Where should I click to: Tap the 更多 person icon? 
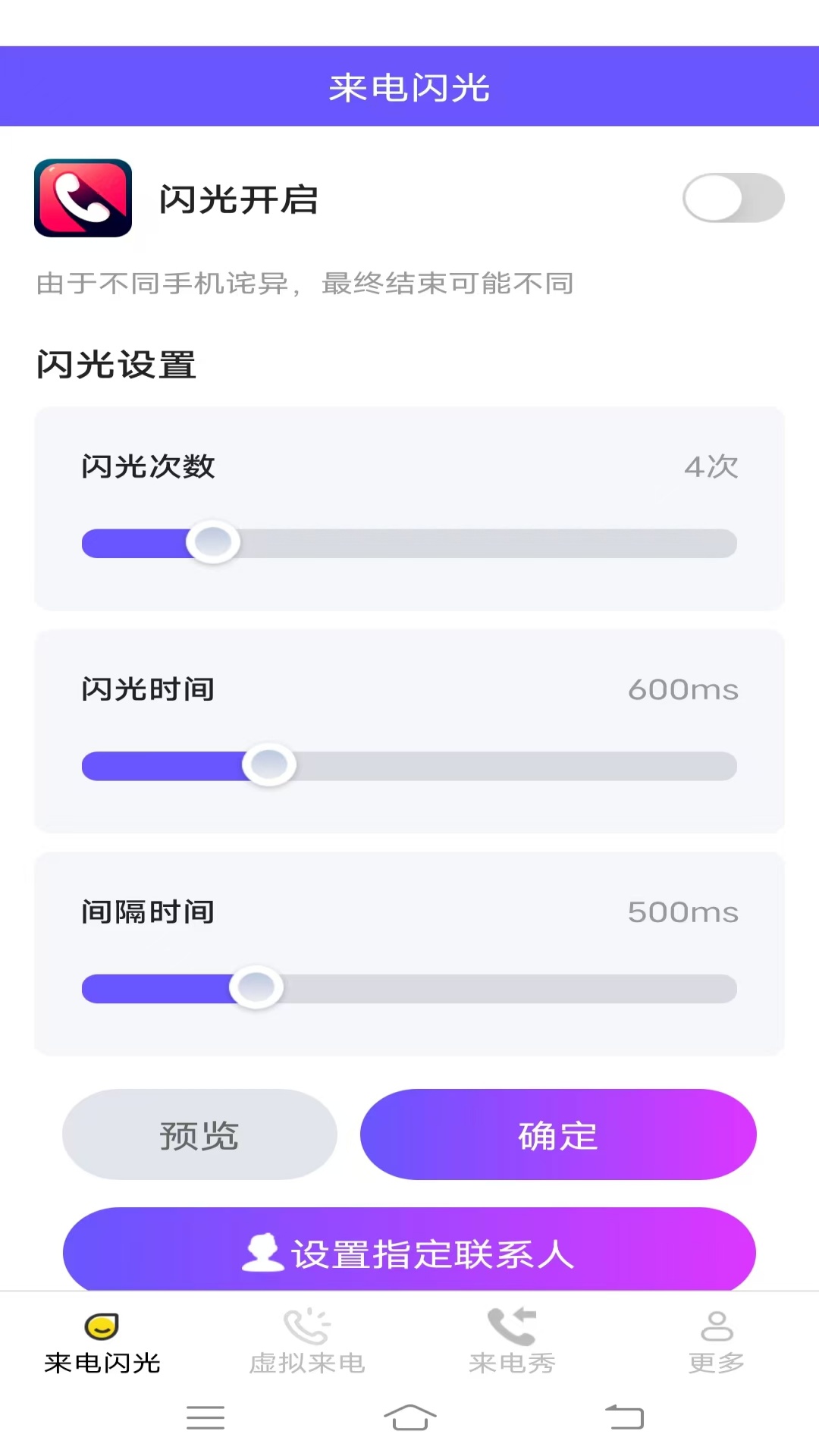click(715, 1326)
